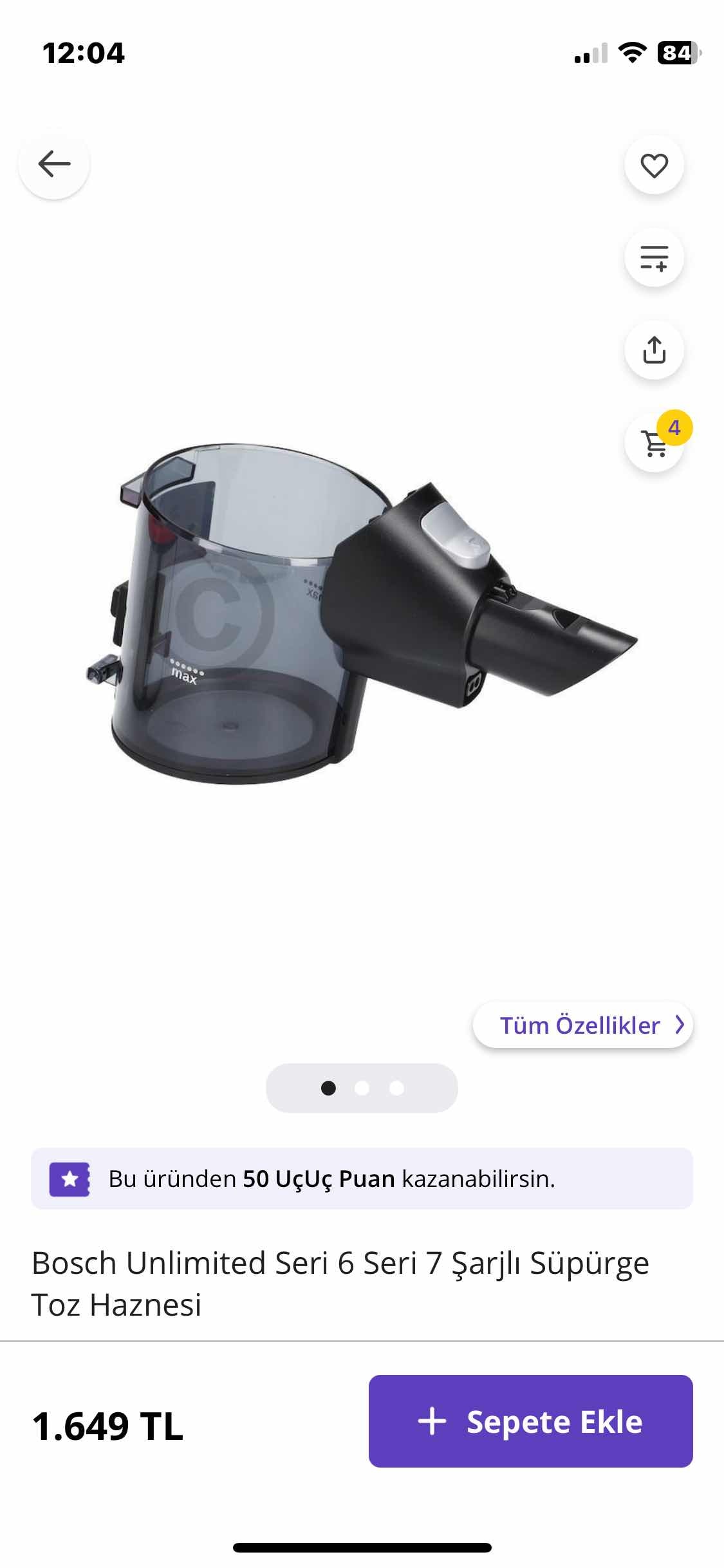Go back using the arrow button
This screenshot has height=1568, width=724.
pos(54,164)
